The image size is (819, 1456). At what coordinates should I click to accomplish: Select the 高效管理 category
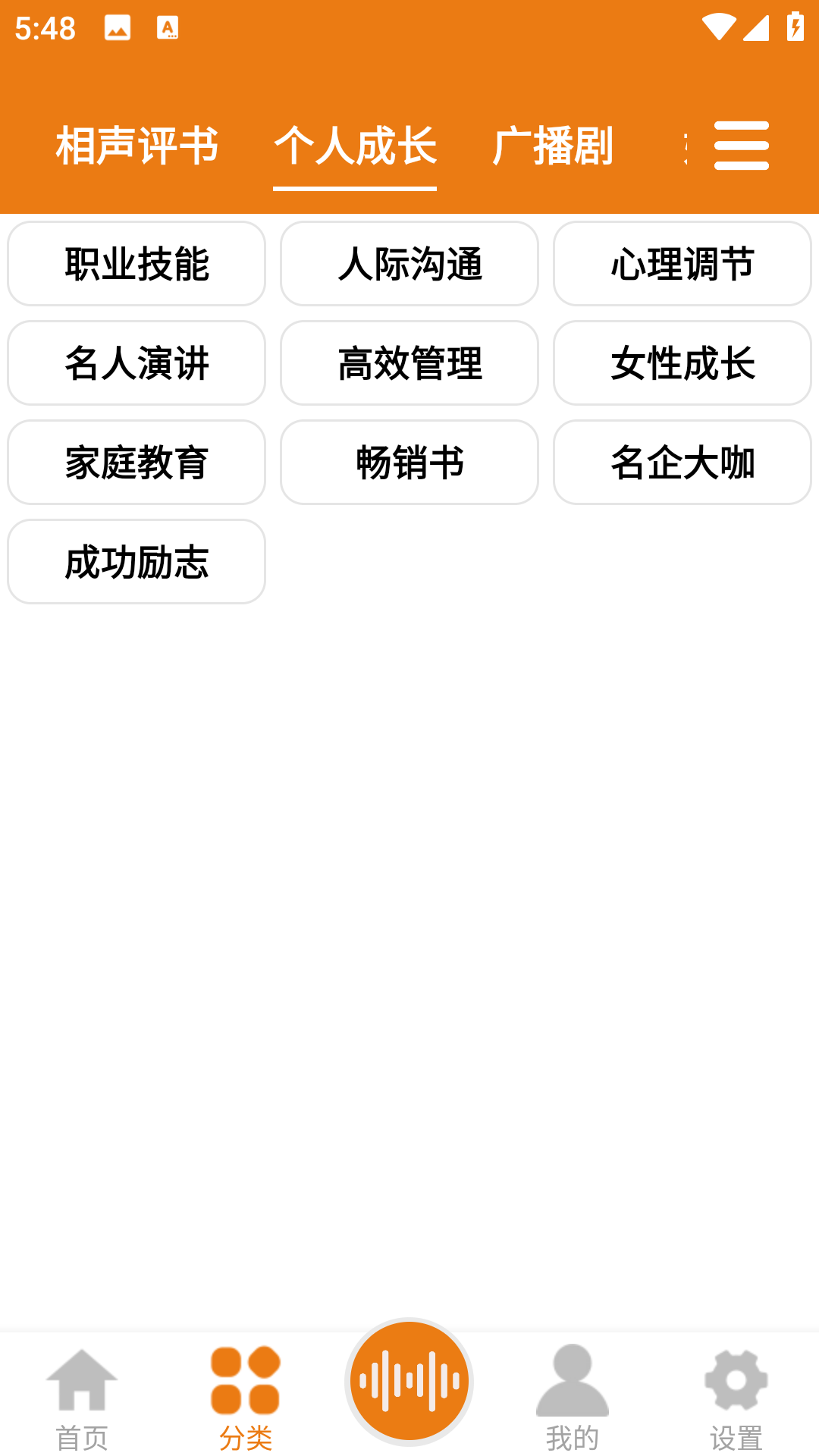click(x=409, y=363)
